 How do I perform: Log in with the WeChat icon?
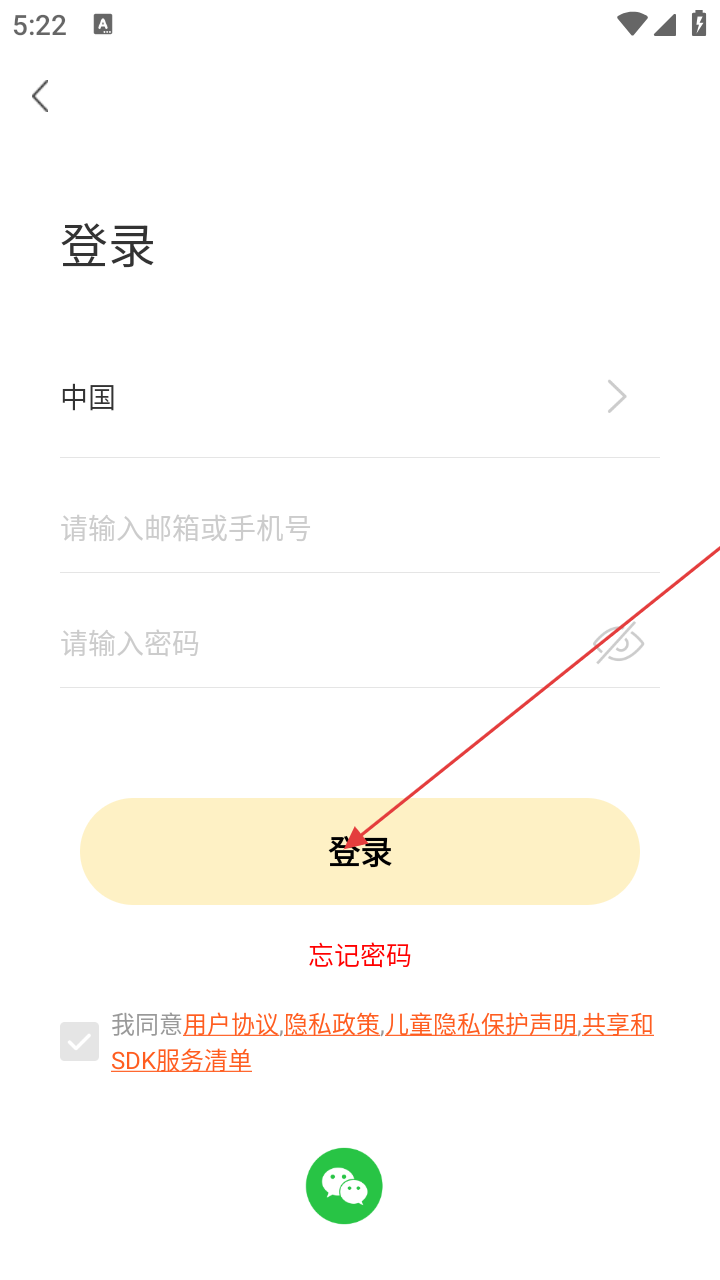344,1186
